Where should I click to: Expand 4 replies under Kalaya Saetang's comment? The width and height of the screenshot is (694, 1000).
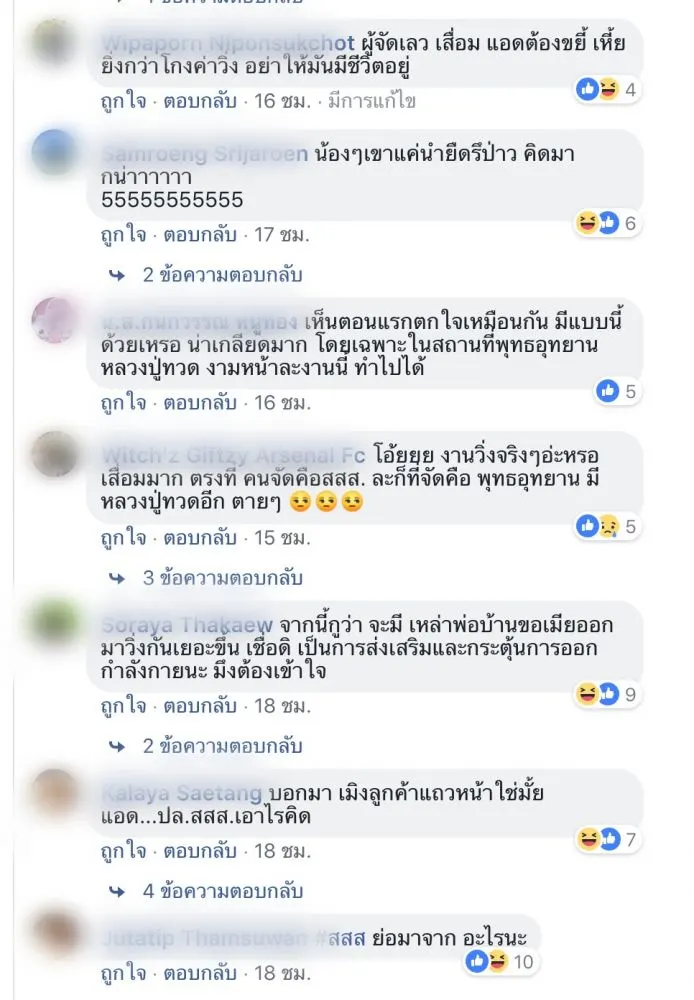coord(221,890)
